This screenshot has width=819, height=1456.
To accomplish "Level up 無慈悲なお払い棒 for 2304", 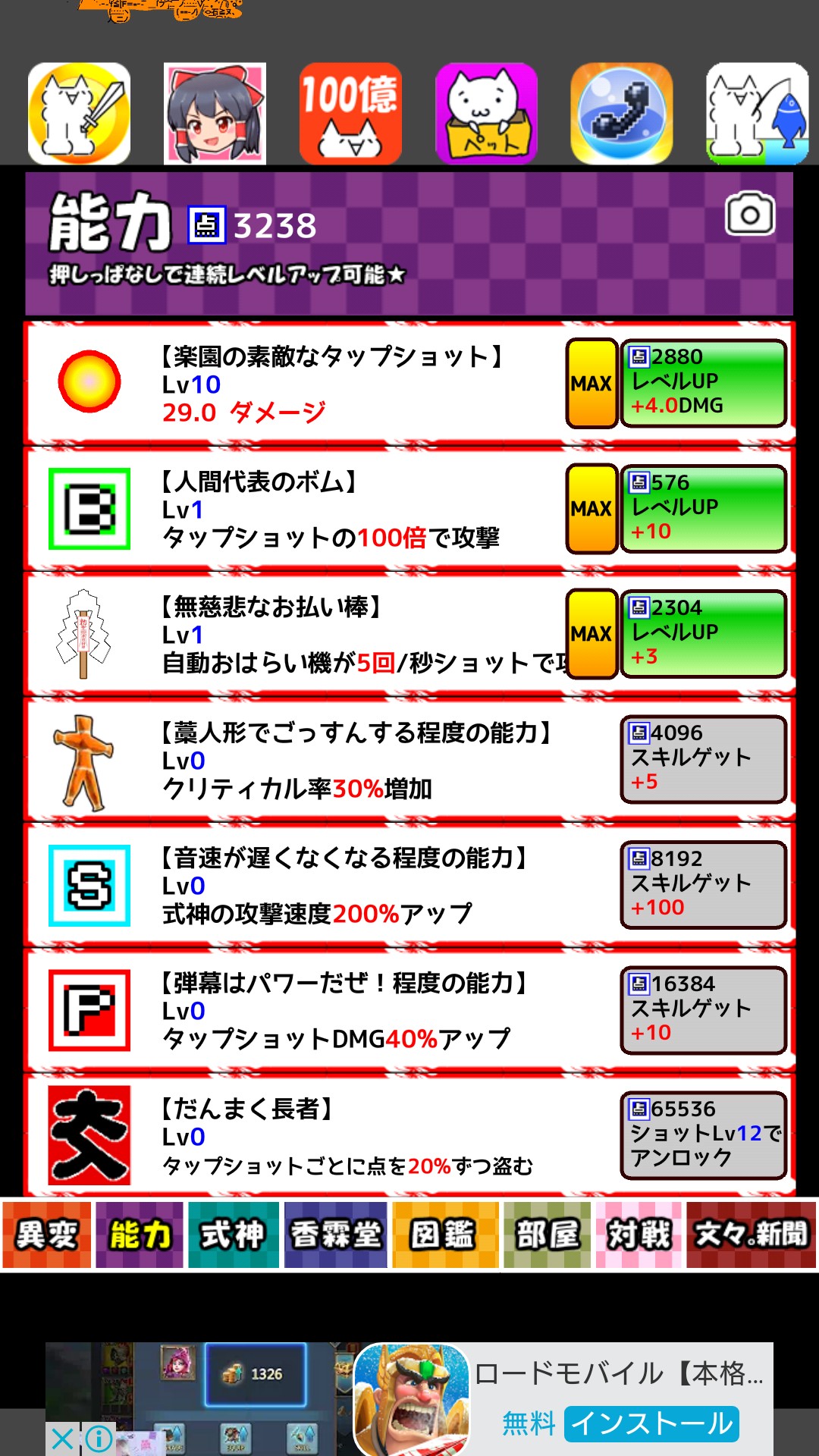I will [703, 633].
